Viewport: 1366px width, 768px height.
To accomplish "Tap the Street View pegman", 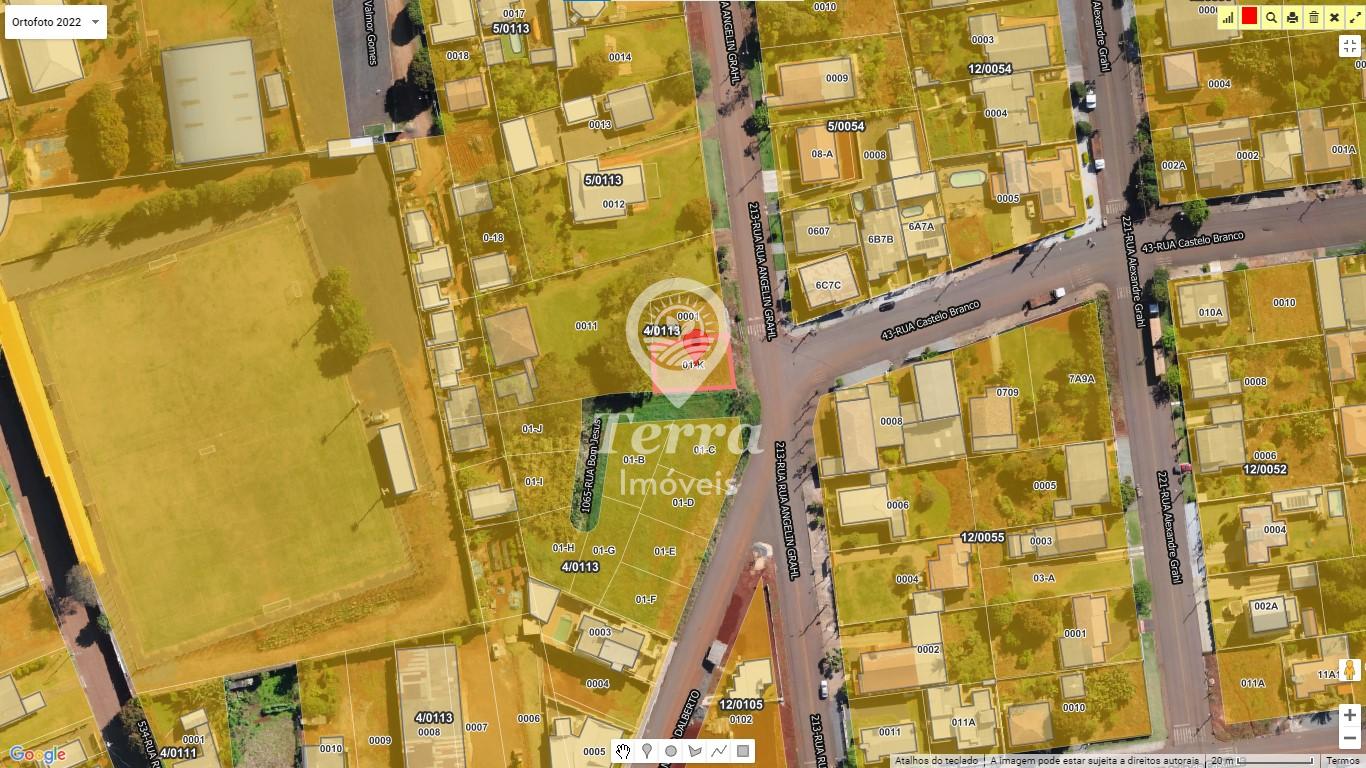I will pos(1349,670).
